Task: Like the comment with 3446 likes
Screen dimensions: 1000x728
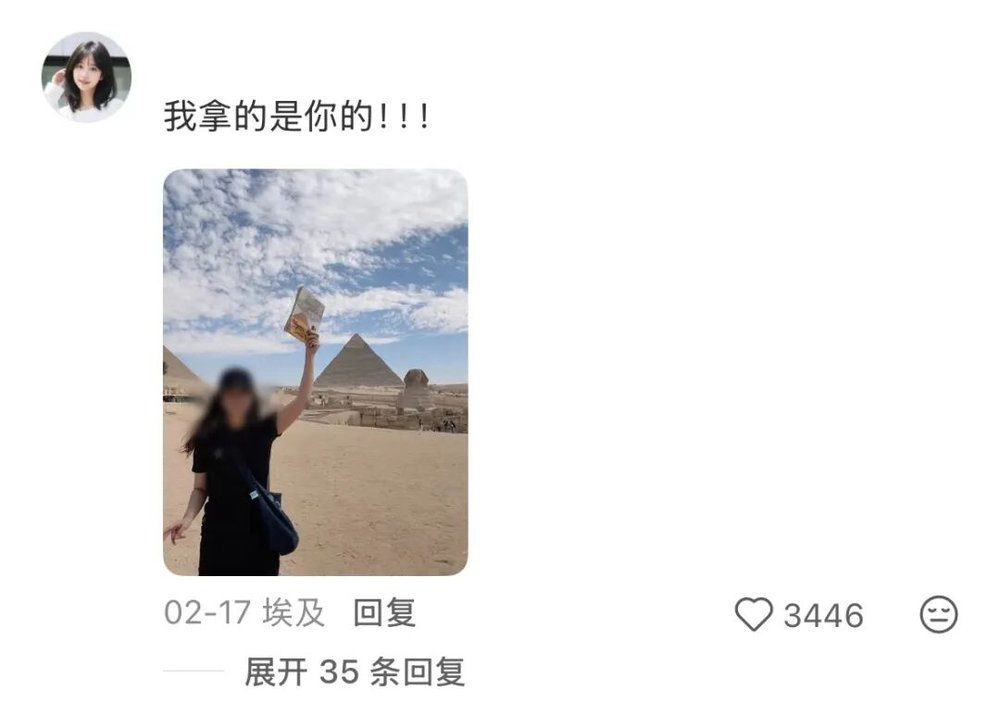Action: click(754, 615)
